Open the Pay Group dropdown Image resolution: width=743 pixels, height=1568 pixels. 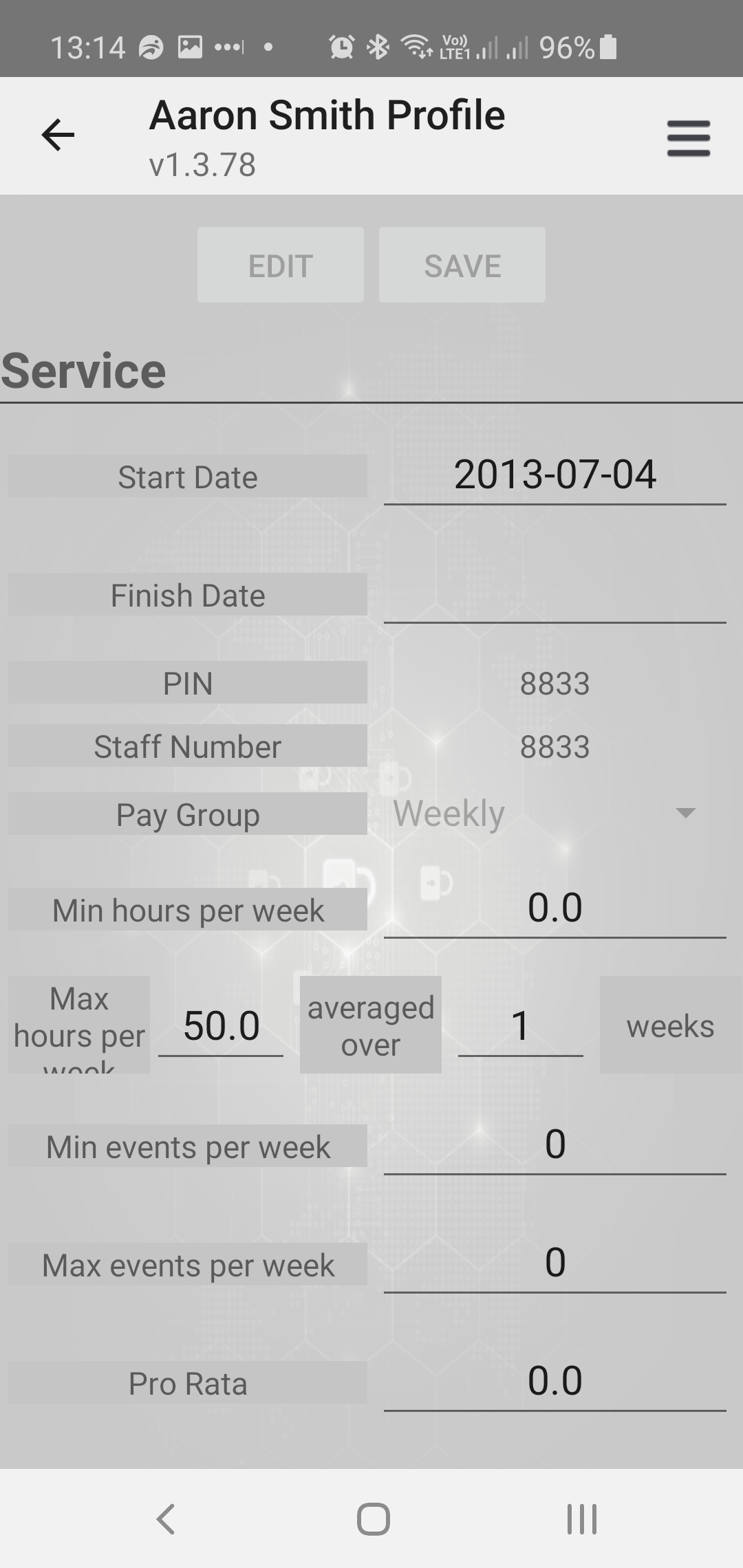click(451, 814)
